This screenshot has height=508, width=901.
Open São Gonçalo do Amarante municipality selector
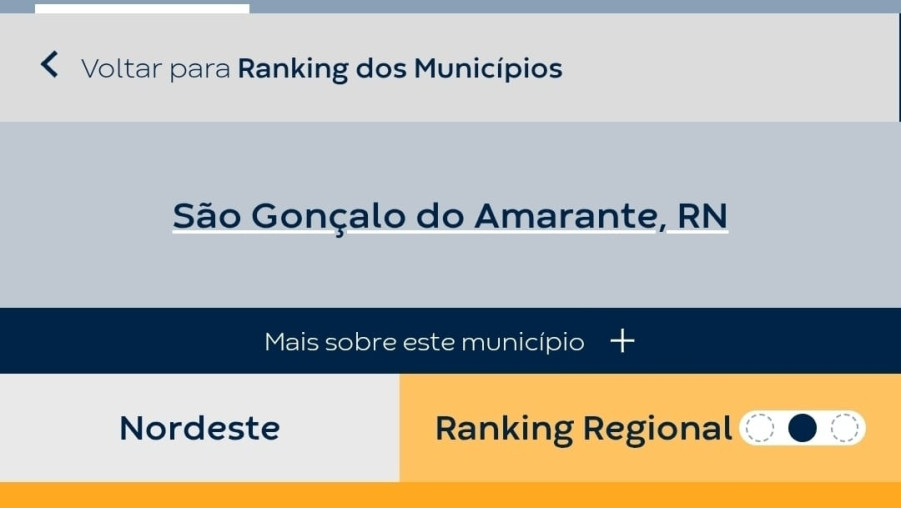tap(450, 215)
